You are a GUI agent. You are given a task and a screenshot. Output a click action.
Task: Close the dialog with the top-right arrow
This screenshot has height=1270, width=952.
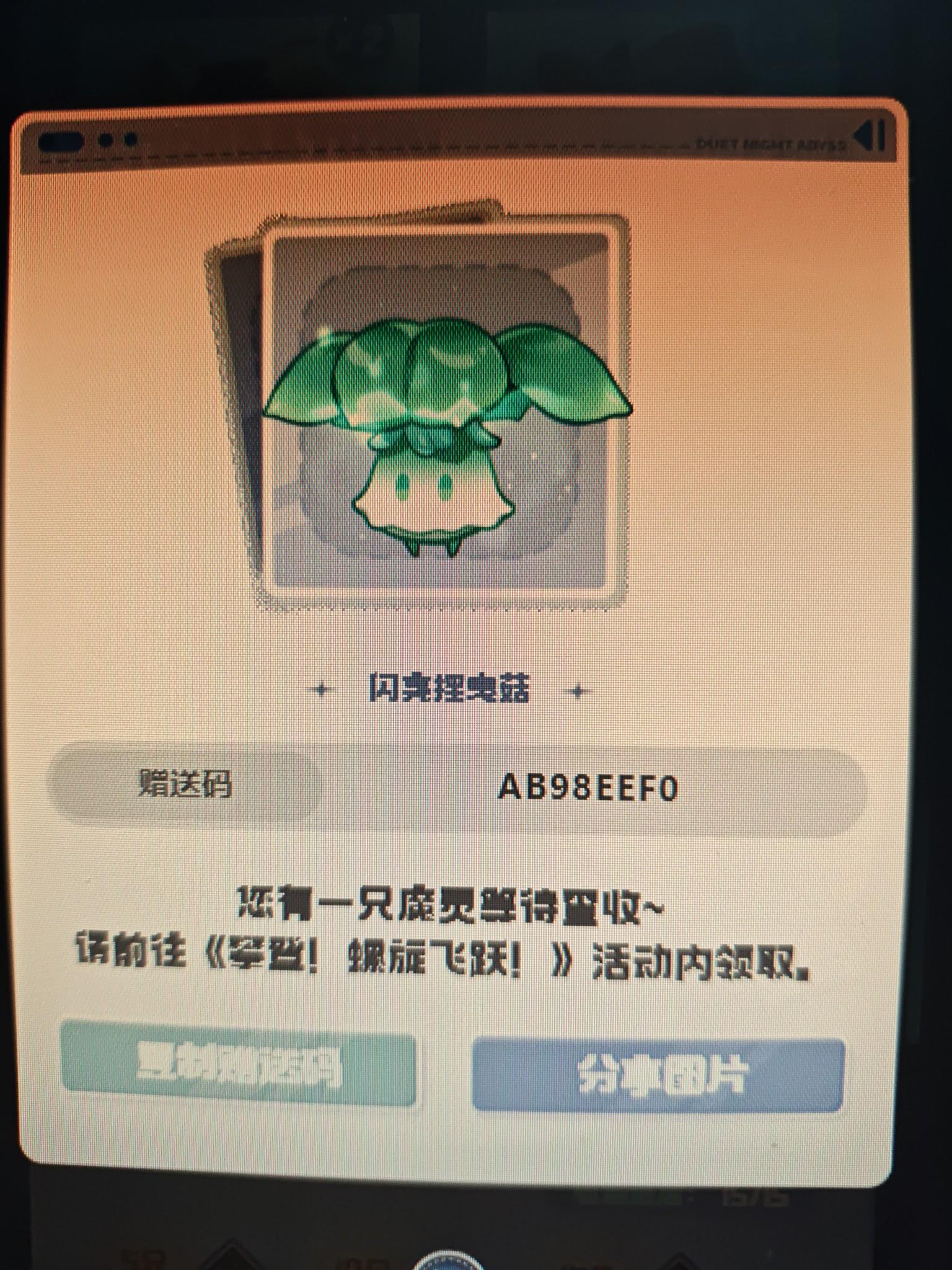click(871, 136)
